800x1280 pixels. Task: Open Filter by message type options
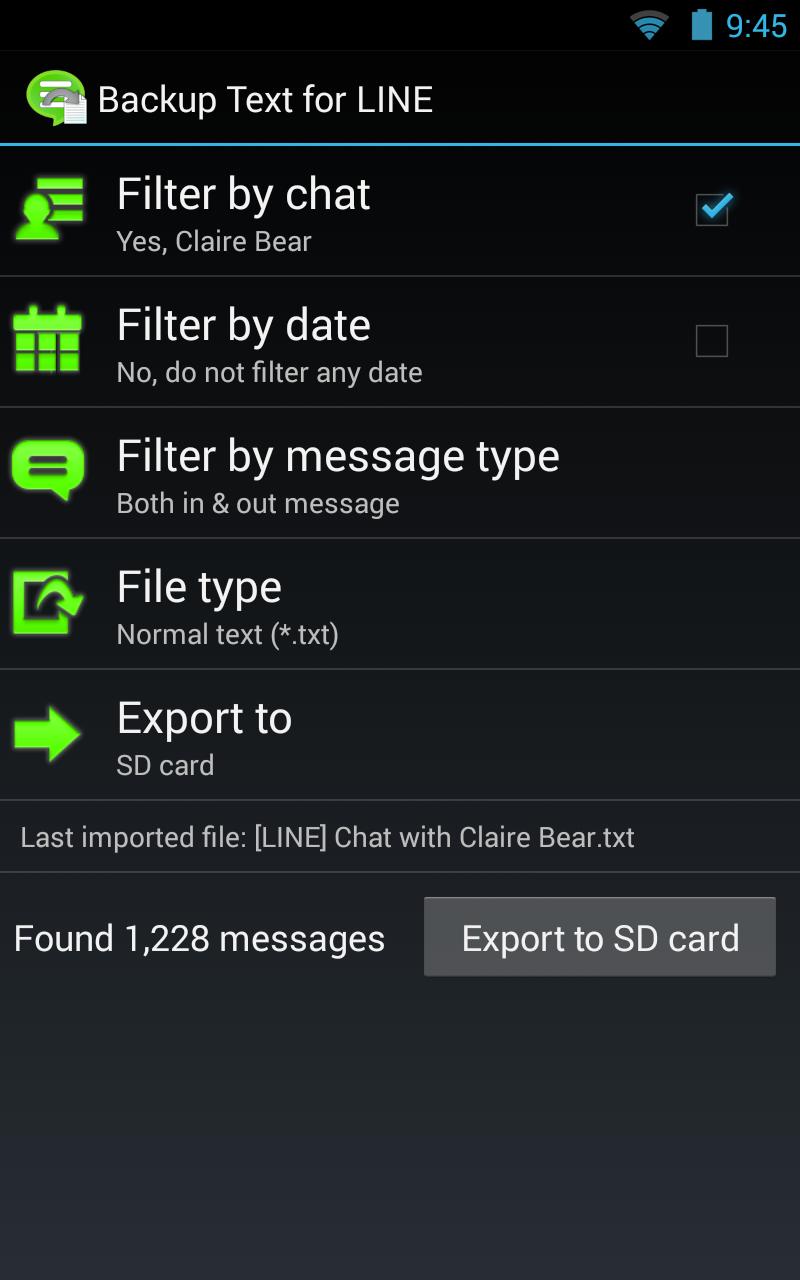coord(400,473)
